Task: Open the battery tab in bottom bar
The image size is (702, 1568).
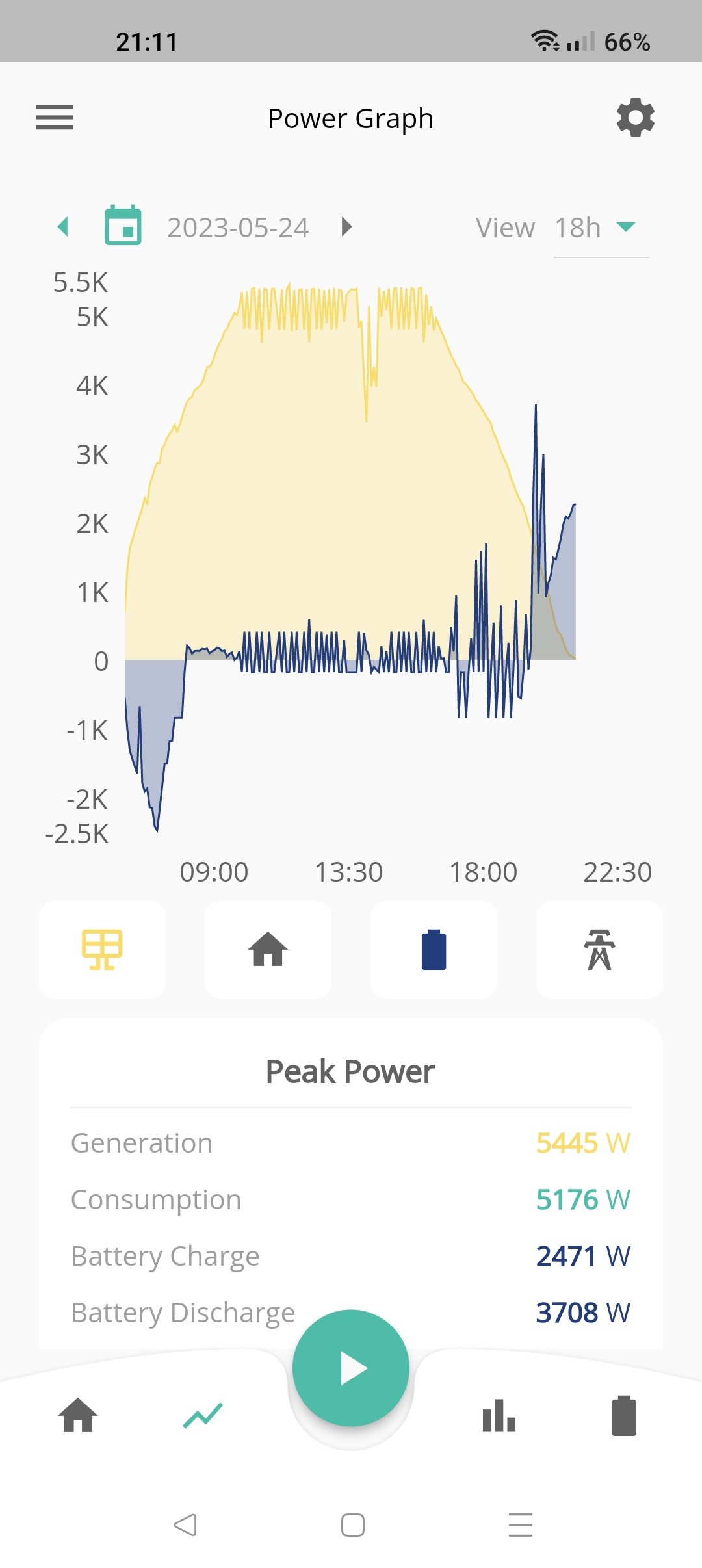Action: (x=624, y=1415)
